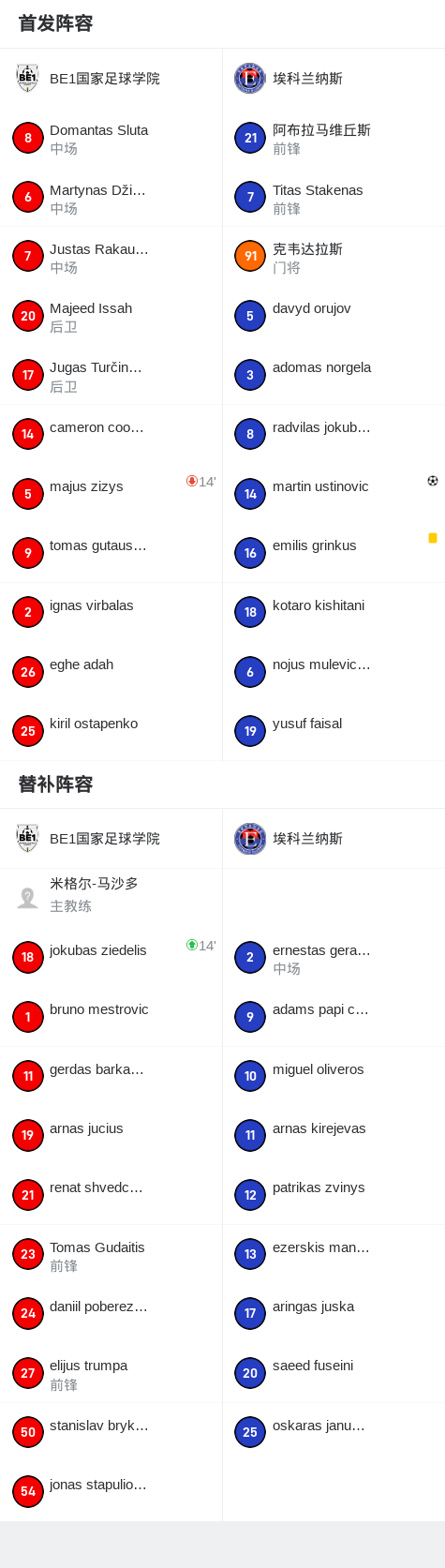Open substitute miguel oliveros
Image resolution: width=445 pixels, height=1568 pixels.
(334, 1076)
